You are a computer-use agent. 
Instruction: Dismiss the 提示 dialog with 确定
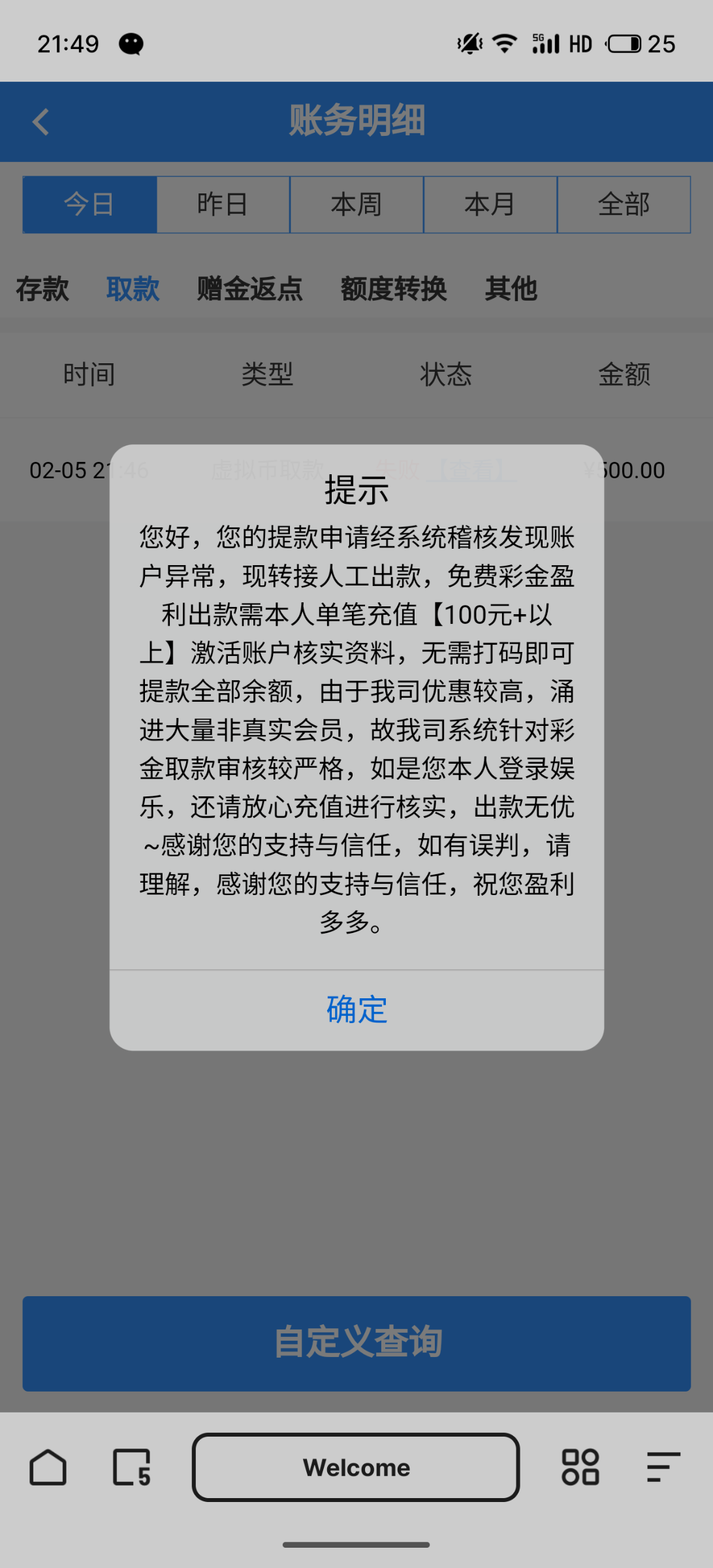356,1009
